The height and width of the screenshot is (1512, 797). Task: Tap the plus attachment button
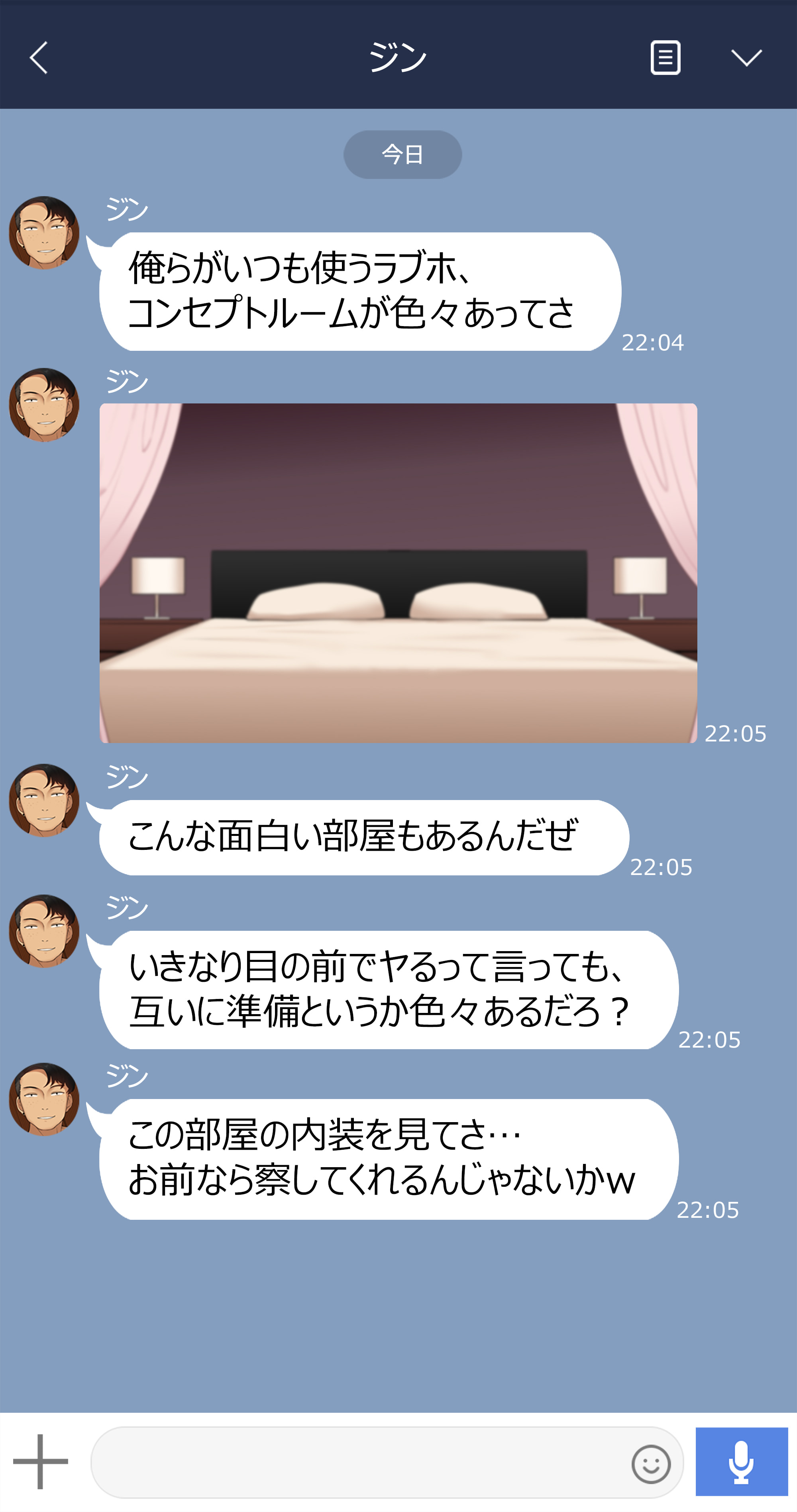pos(40,1462)
